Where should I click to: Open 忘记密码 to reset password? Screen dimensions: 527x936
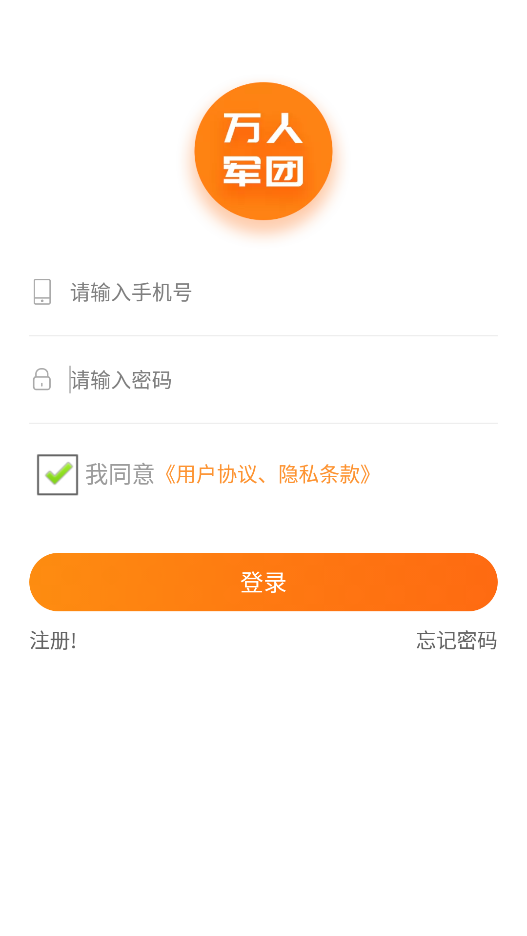pyautogui.click(x=457, y=641)
